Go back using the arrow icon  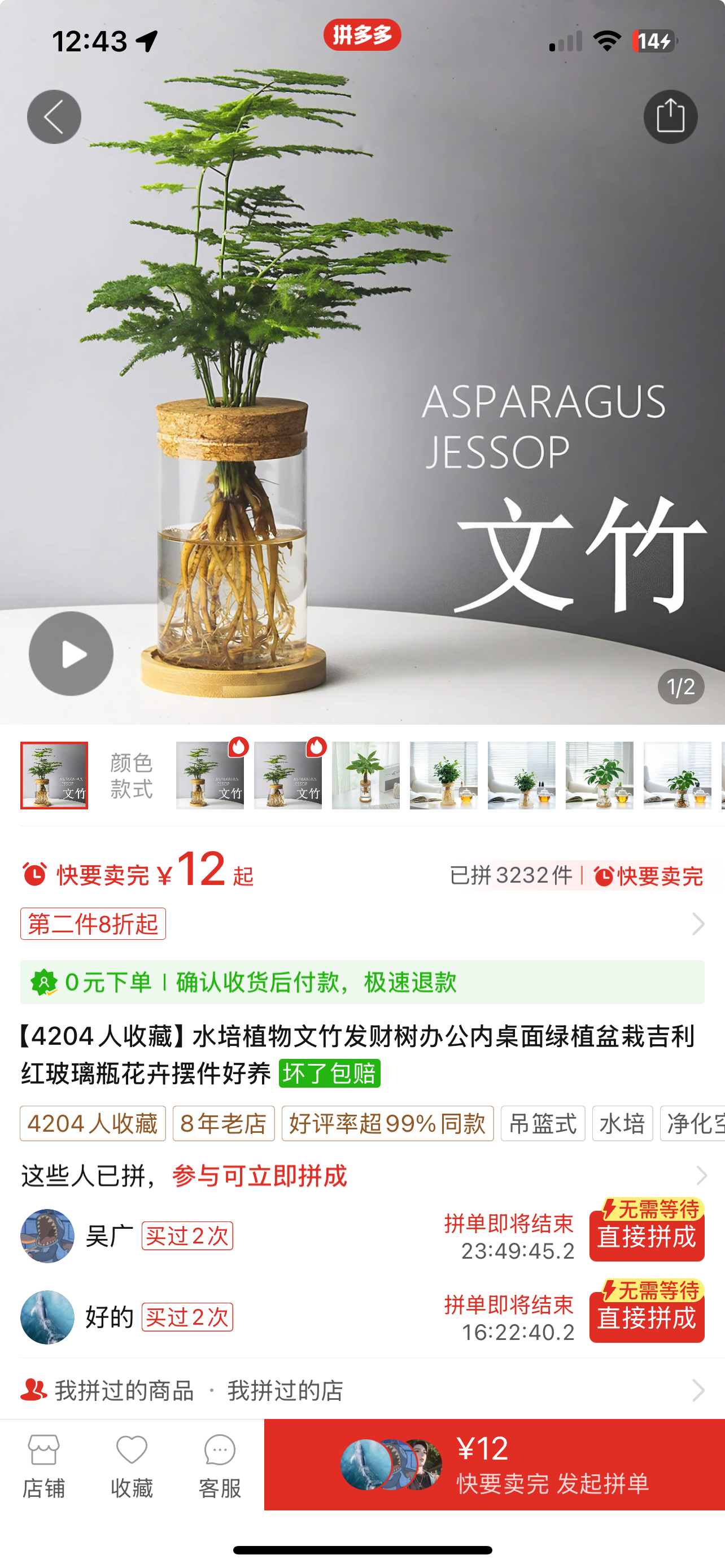pyautogui.click(x=54, y=117)
